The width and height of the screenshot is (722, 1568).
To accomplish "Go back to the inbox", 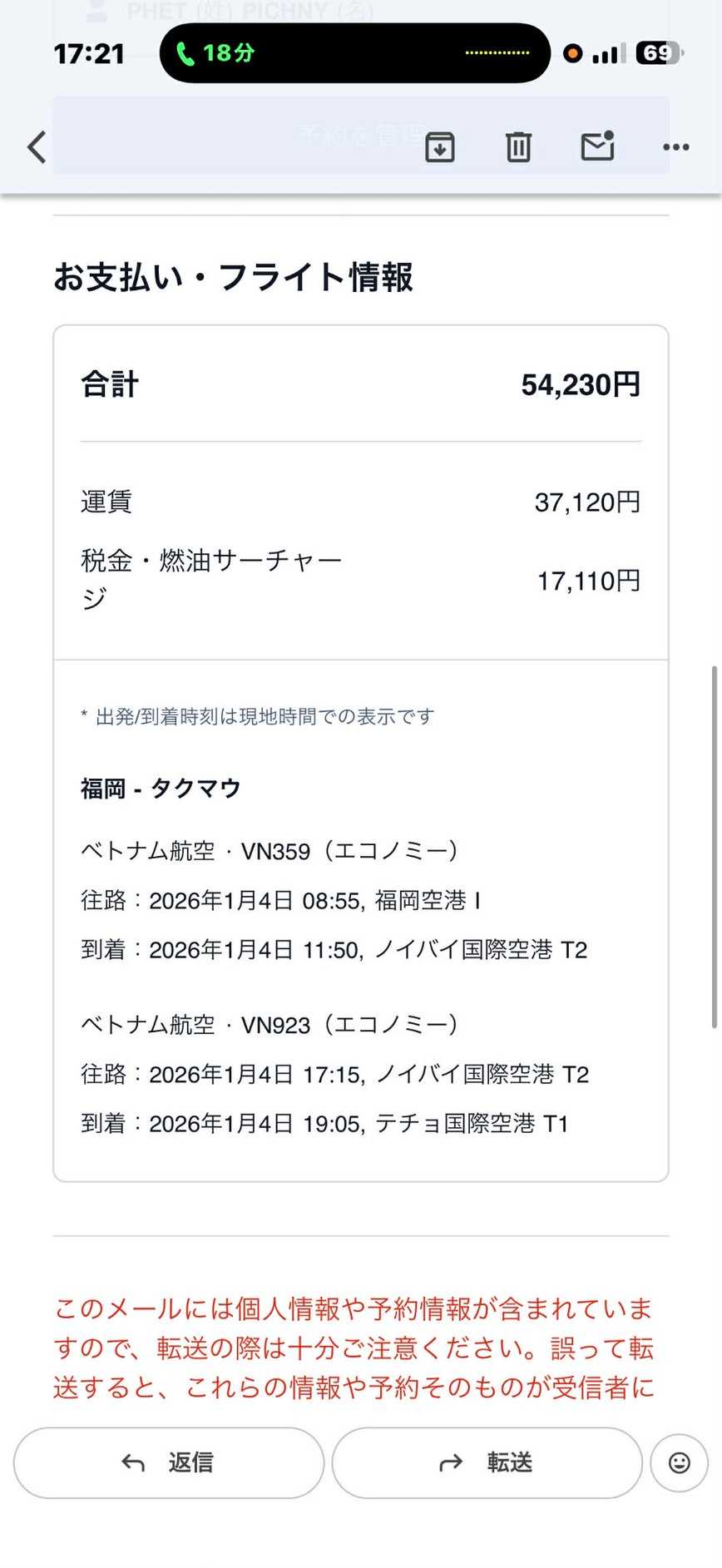I will (37, 147).
